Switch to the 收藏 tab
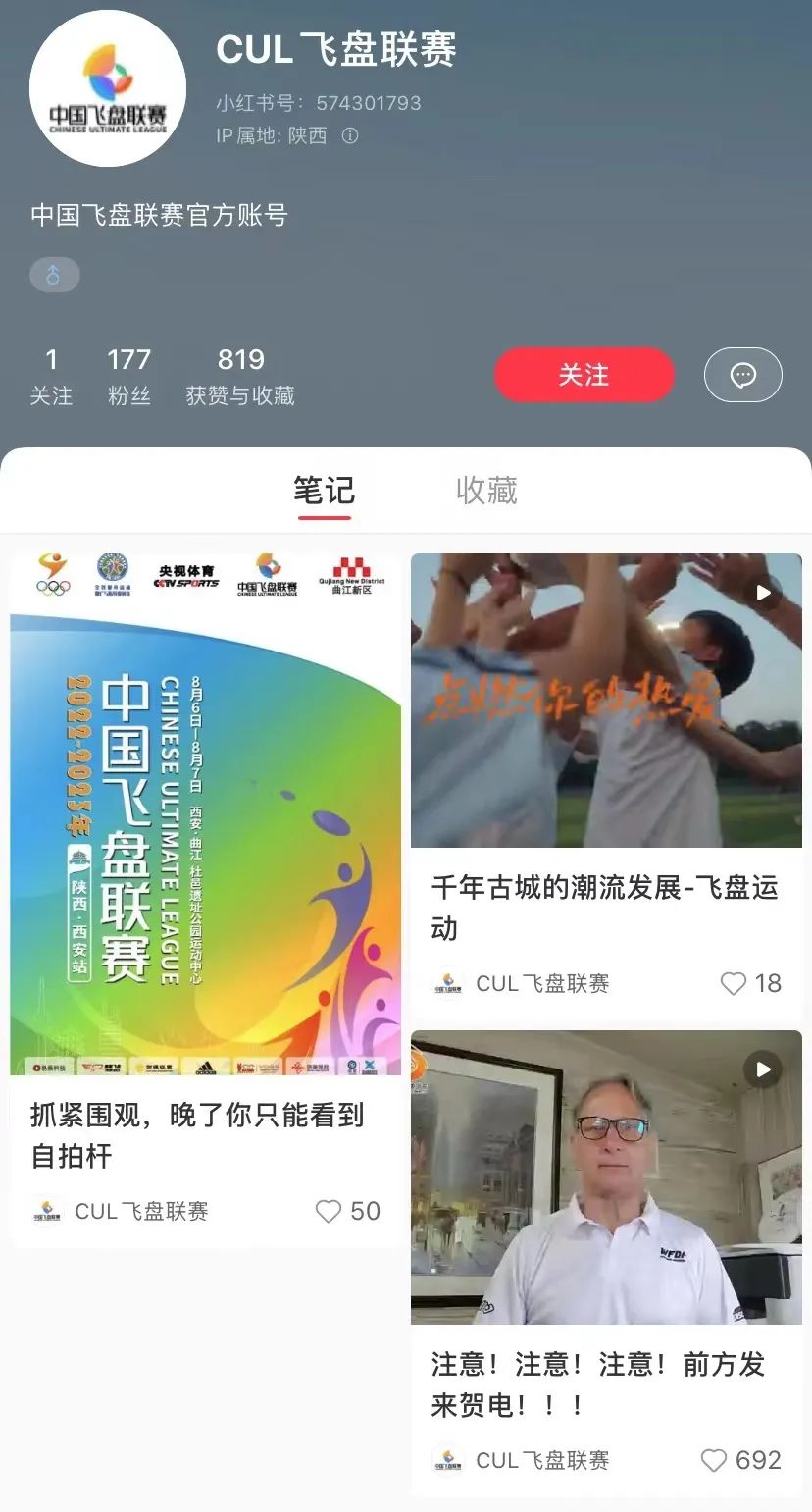 click(x=486, y=491)
